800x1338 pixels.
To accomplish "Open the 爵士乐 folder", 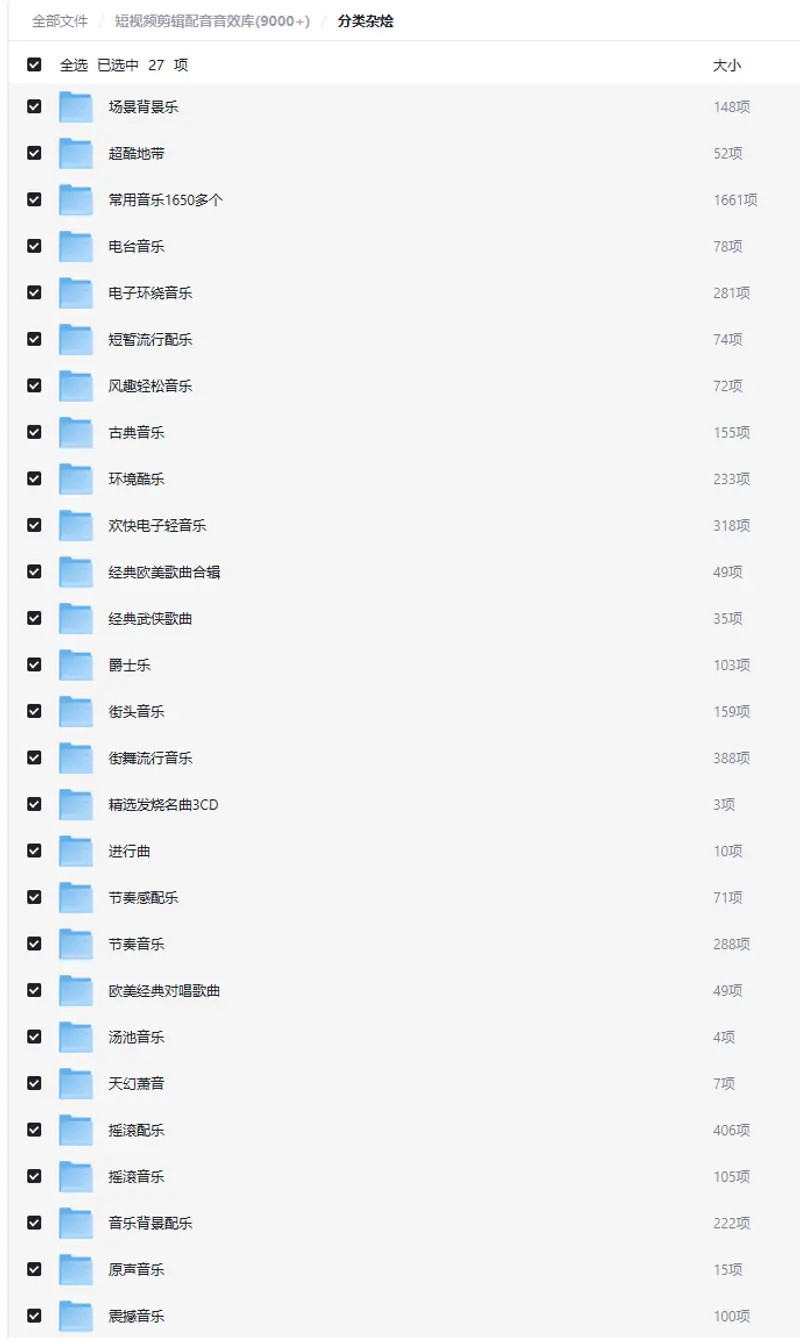I will click(x=129, y=665).
